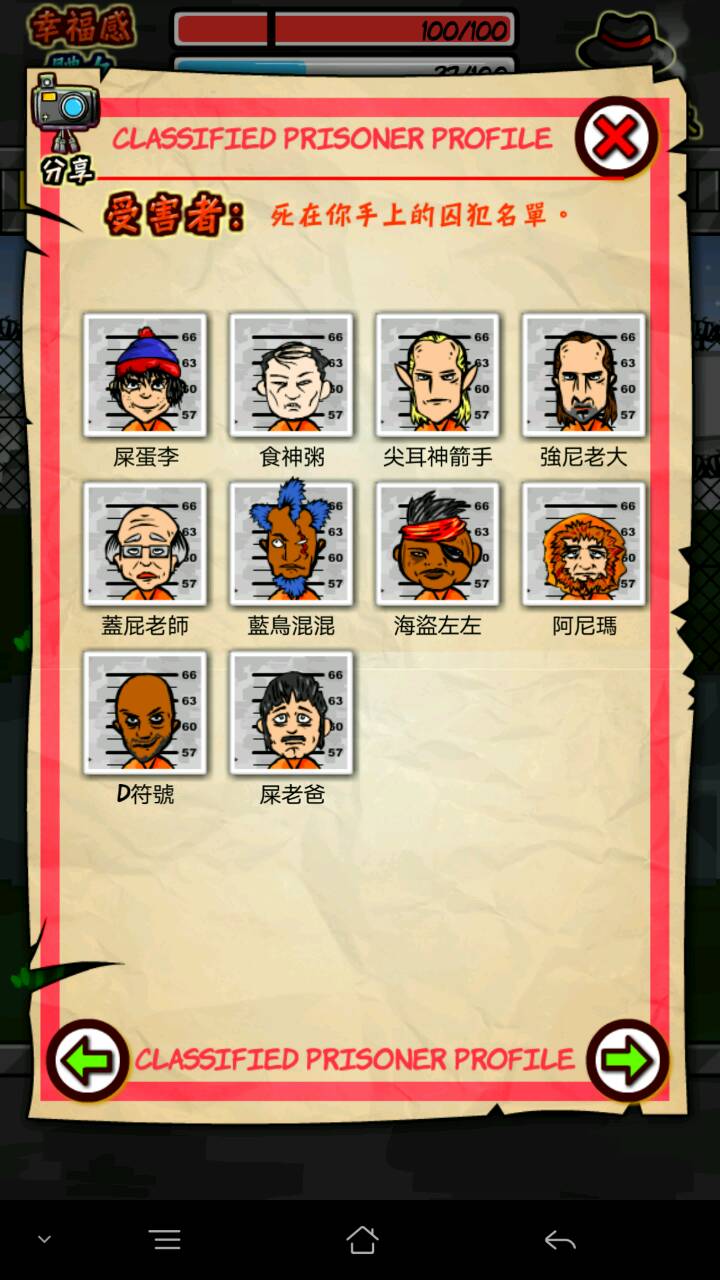Go to the home screen
Screen dimensions: 720x1280
pyautogui.click(x=362, y=1241)
